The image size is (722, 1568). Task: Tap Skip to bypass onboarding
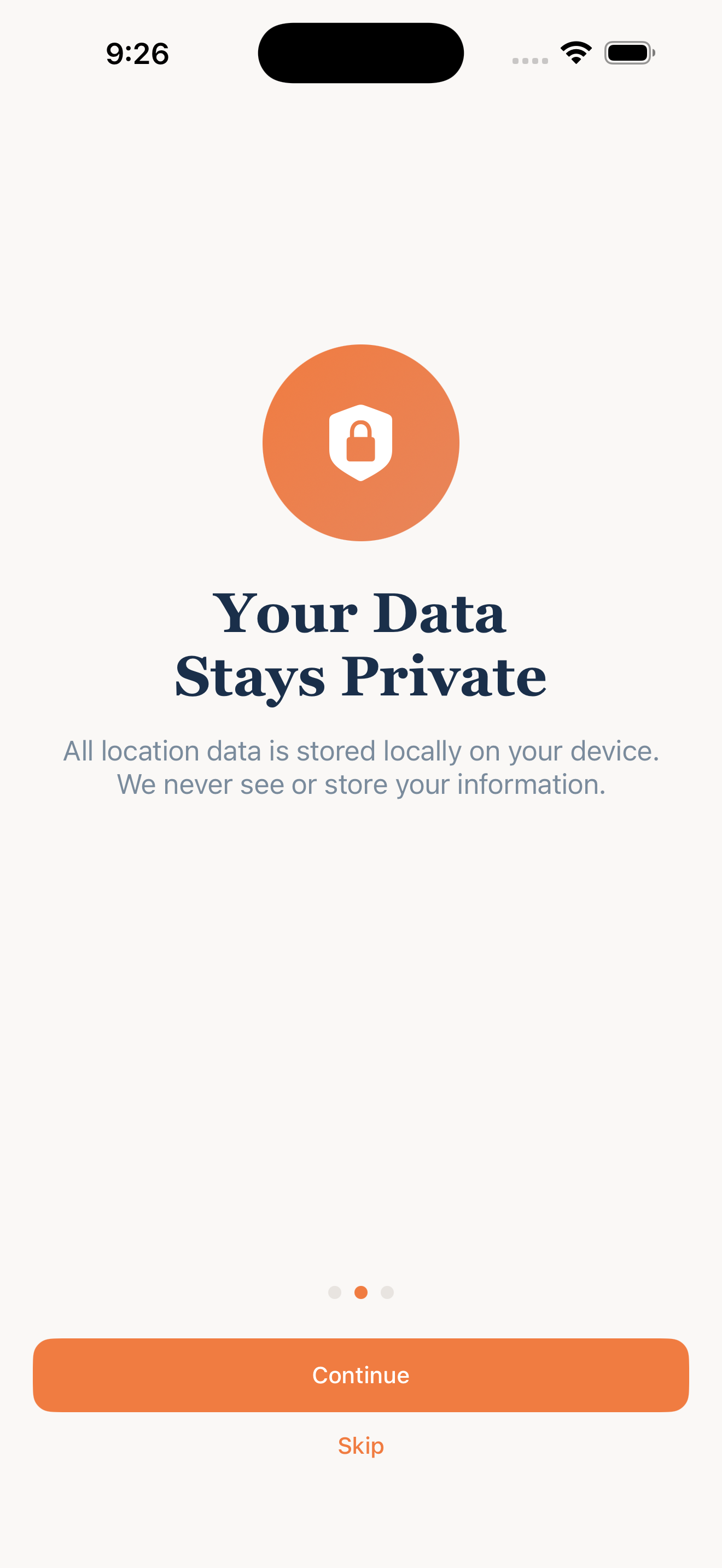pyautogui.click(x=360, y=1445)
